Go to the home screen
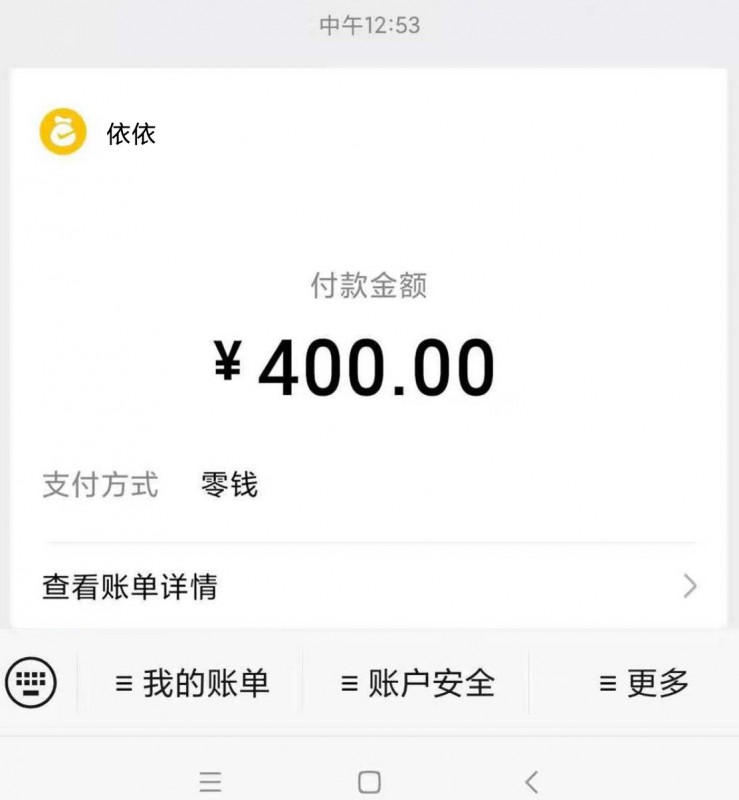Image resolution: width=739 pixels, height=800 pixels. (x=369, y=781)
